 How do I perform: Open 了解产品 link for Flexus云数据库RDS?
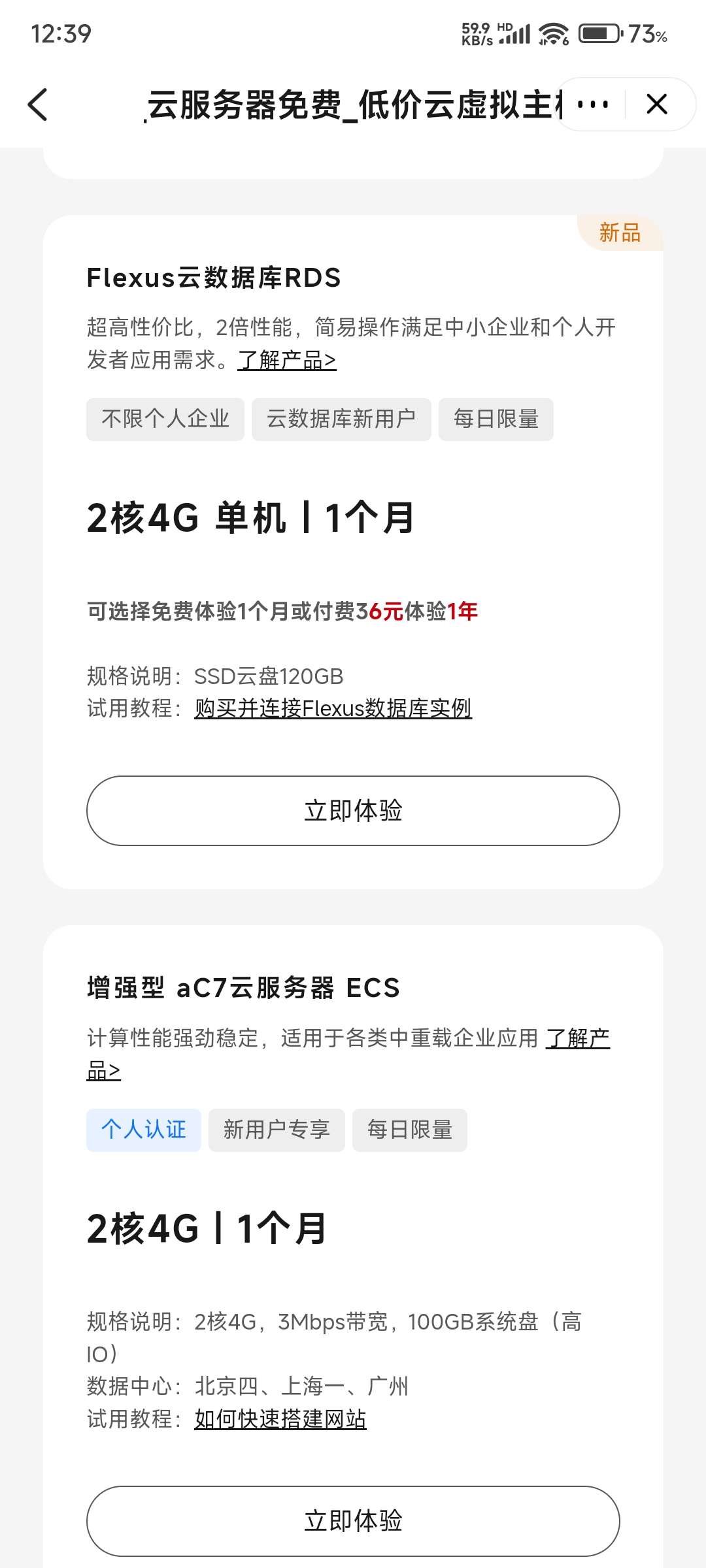click(x=286, y=360)
